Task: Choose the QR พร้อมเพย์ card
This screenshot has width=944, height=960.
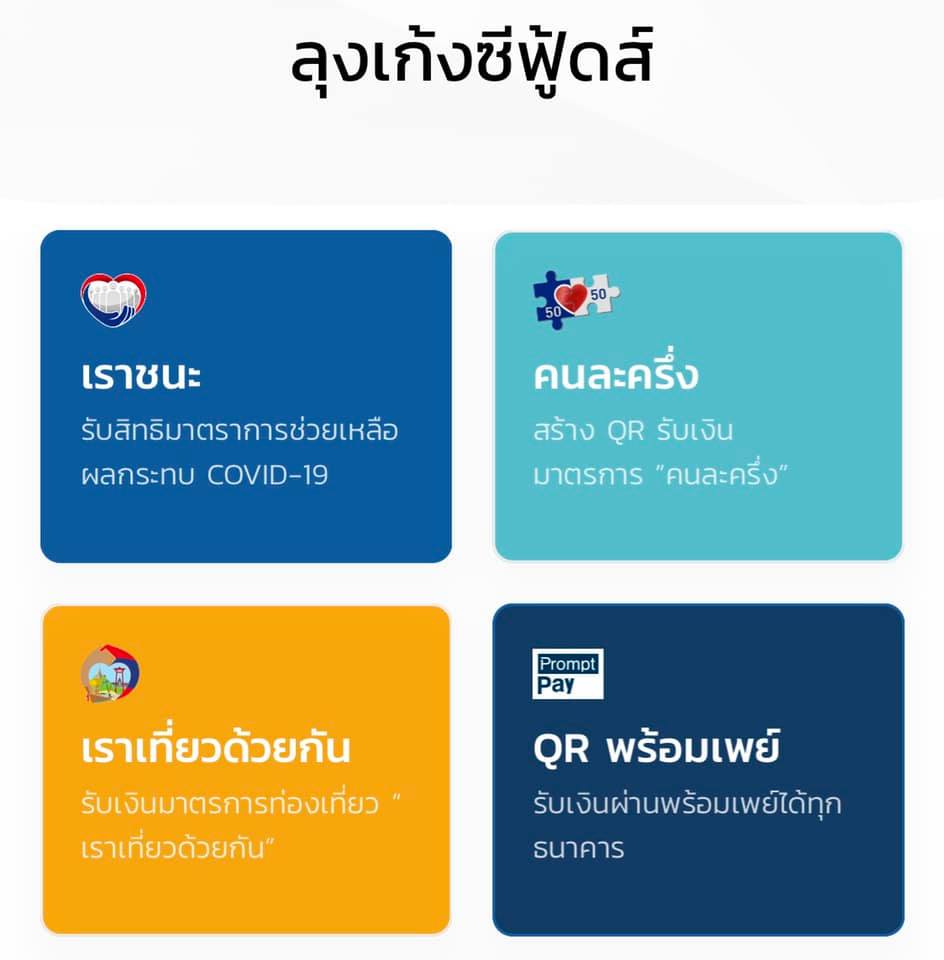Action: point(699,770)
